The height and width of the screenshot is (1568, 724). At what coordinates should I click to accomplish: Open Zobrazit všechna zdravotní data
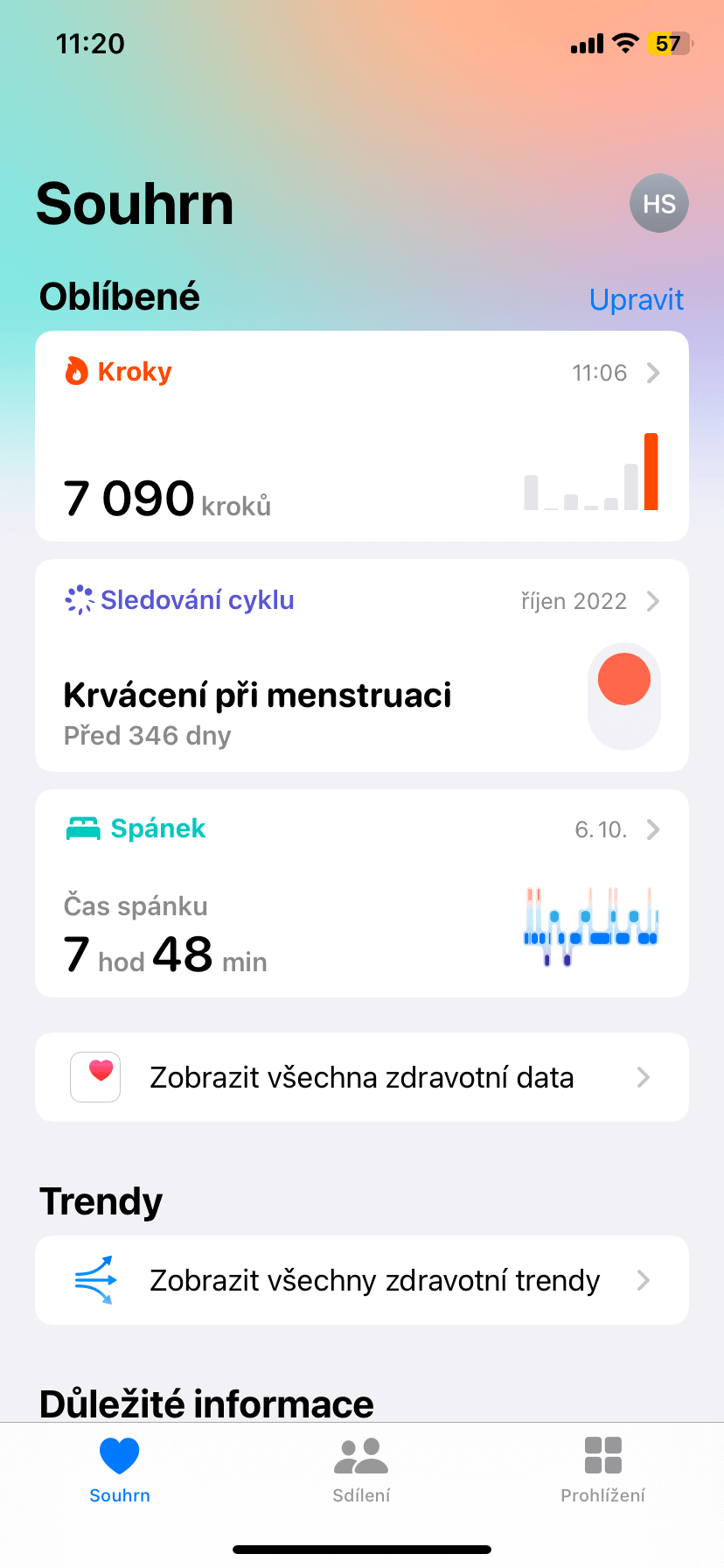[361, 1077]
